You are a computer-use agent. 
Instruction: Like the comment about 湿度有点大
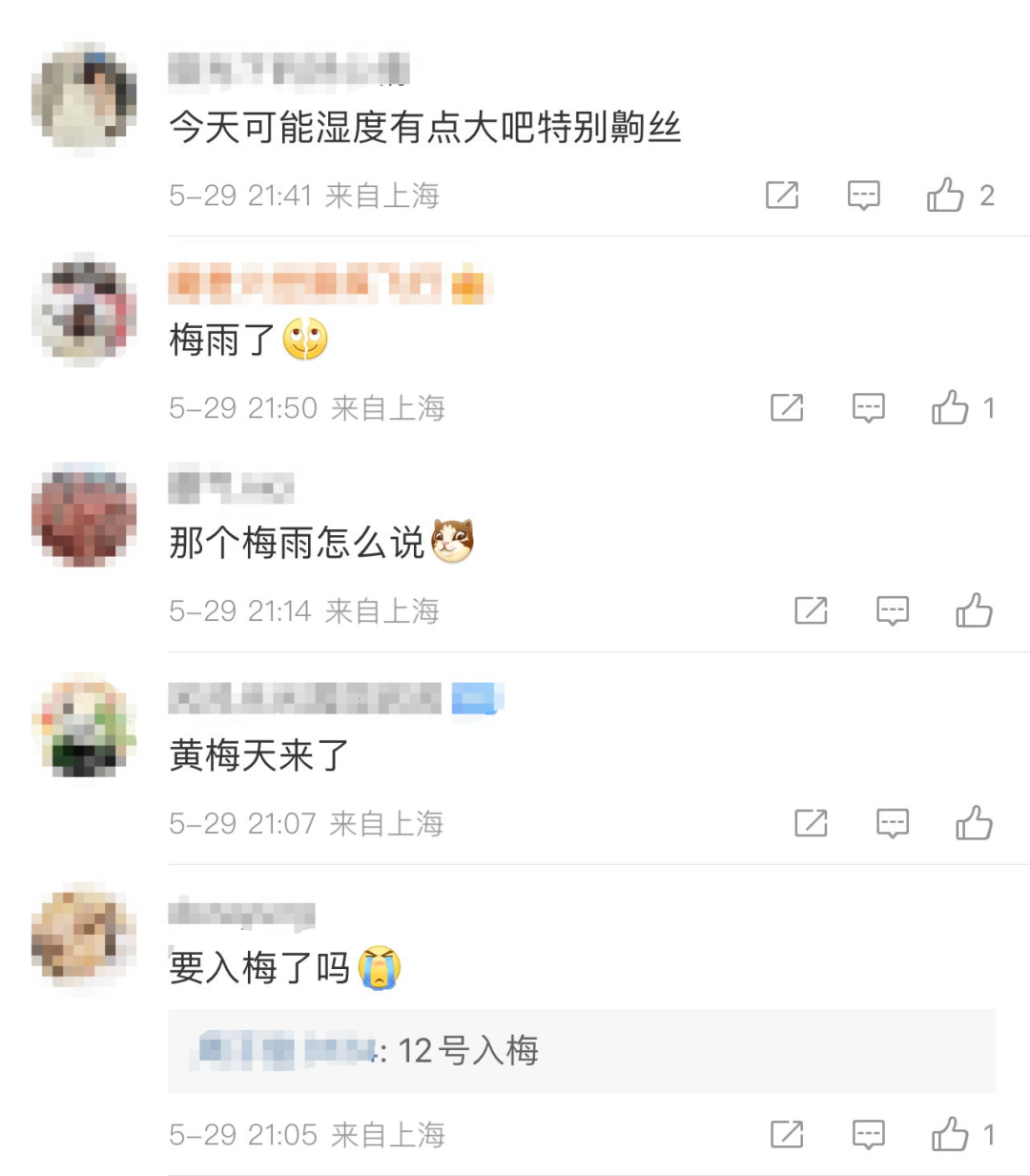tap(945, 196)
